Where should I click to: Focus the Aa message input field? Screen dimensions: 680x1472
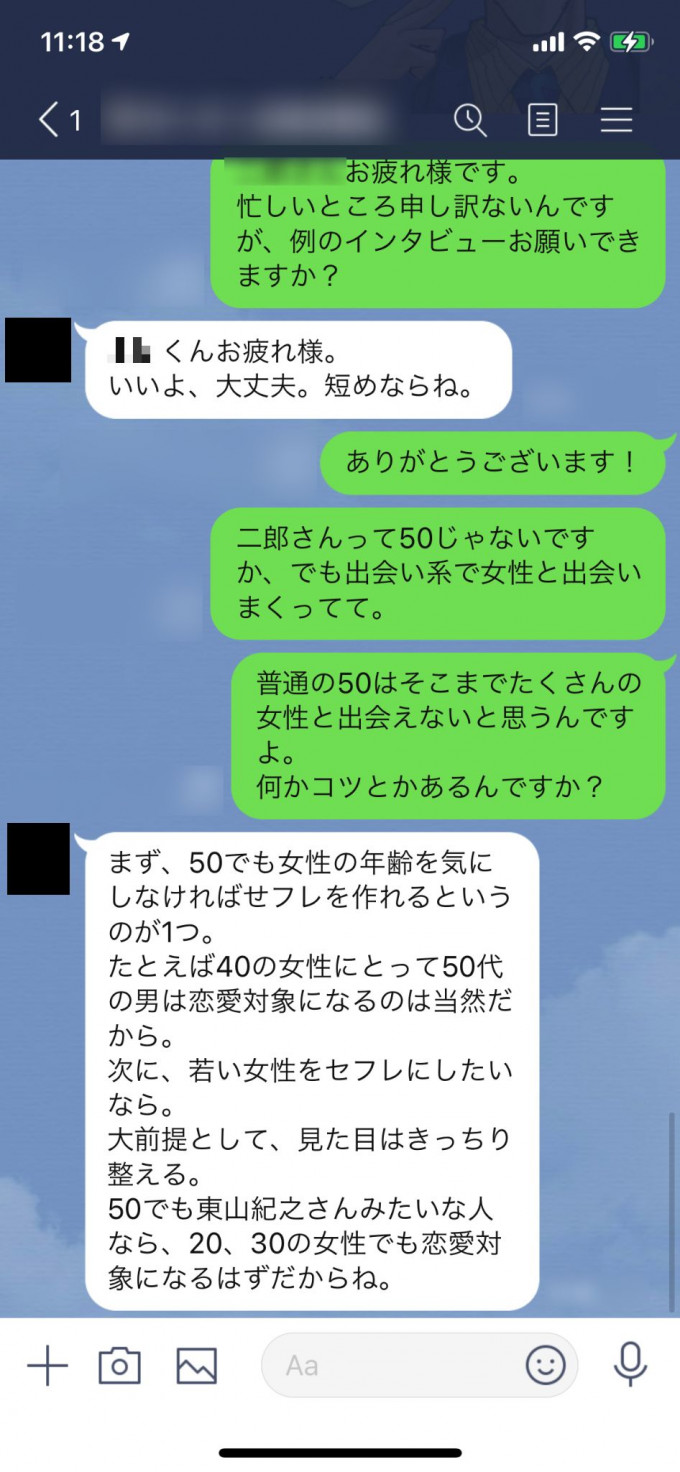click(x=390, y=1366)
